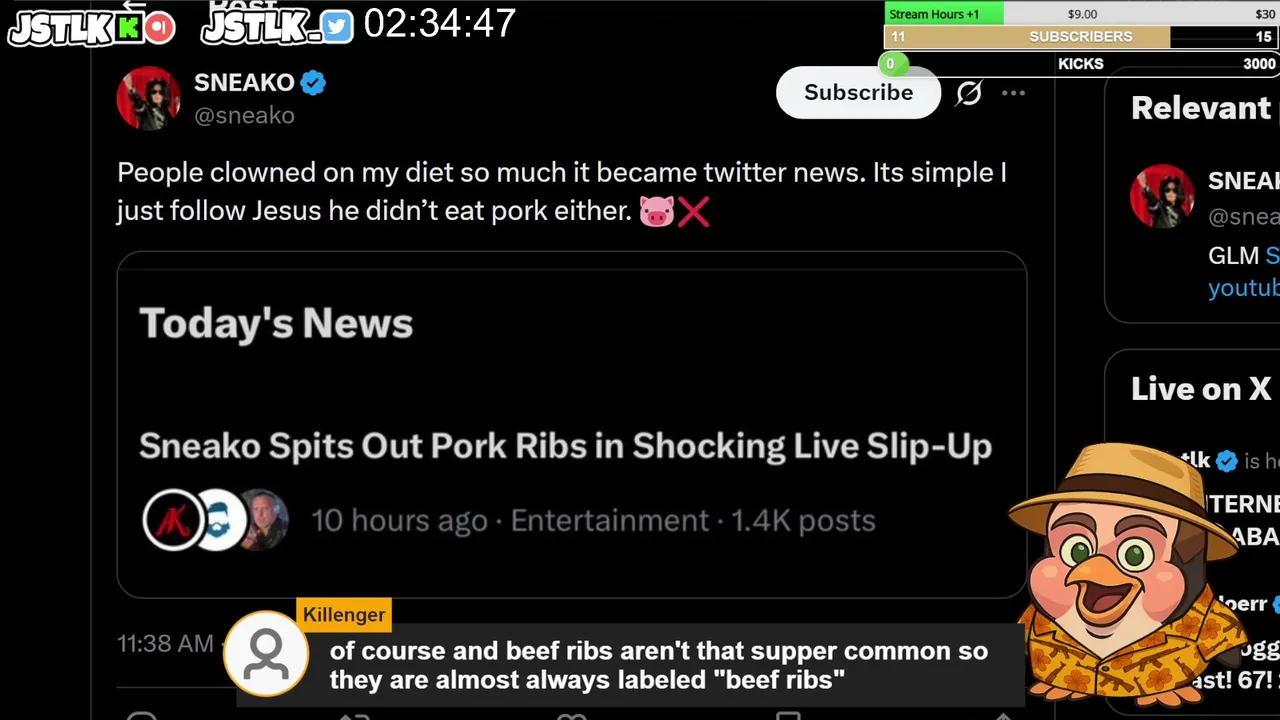Screen dimensions: 1280x720
Task: Subscribe to SNEAKO
Action: click(858, 93)
